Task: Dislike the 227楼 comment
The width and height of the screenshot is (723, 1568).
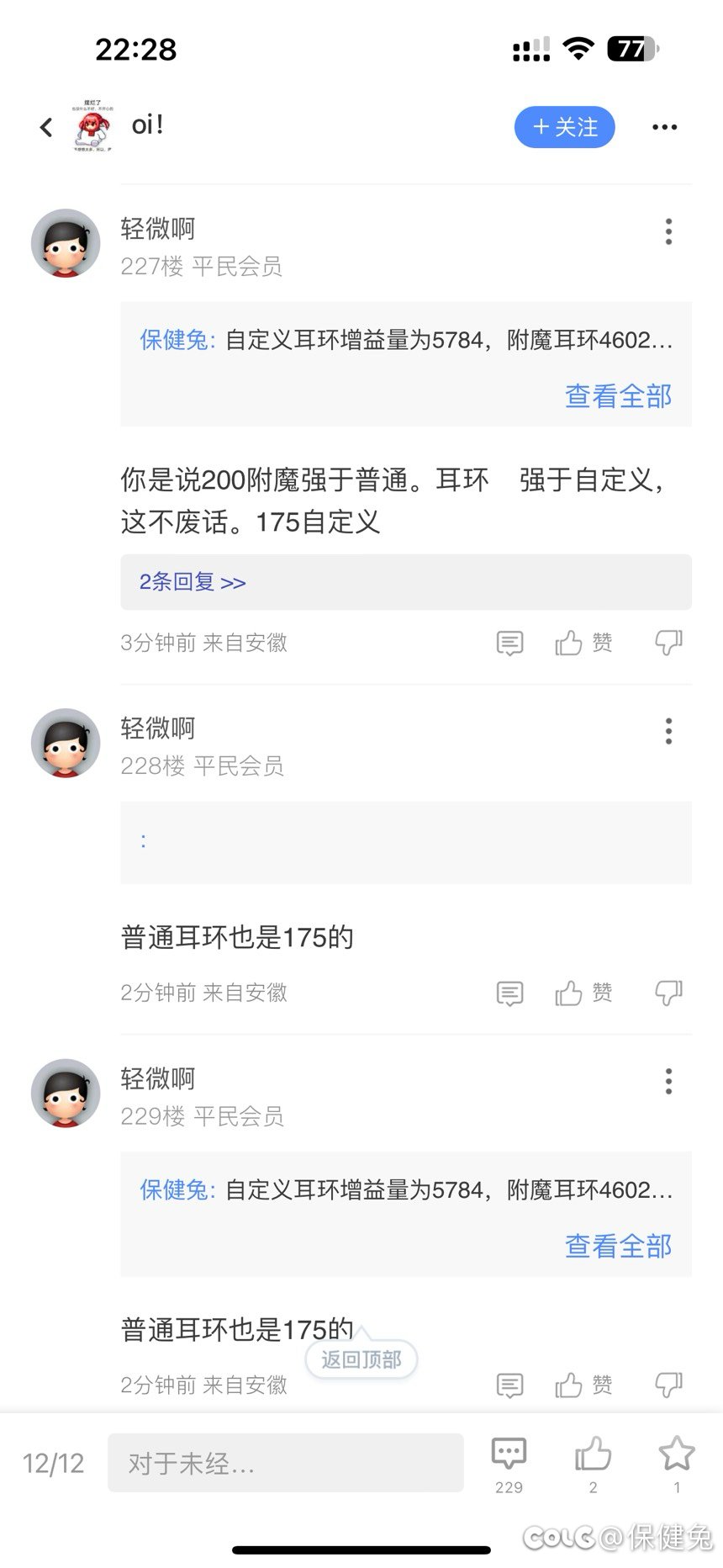Action: coord(668,644)
